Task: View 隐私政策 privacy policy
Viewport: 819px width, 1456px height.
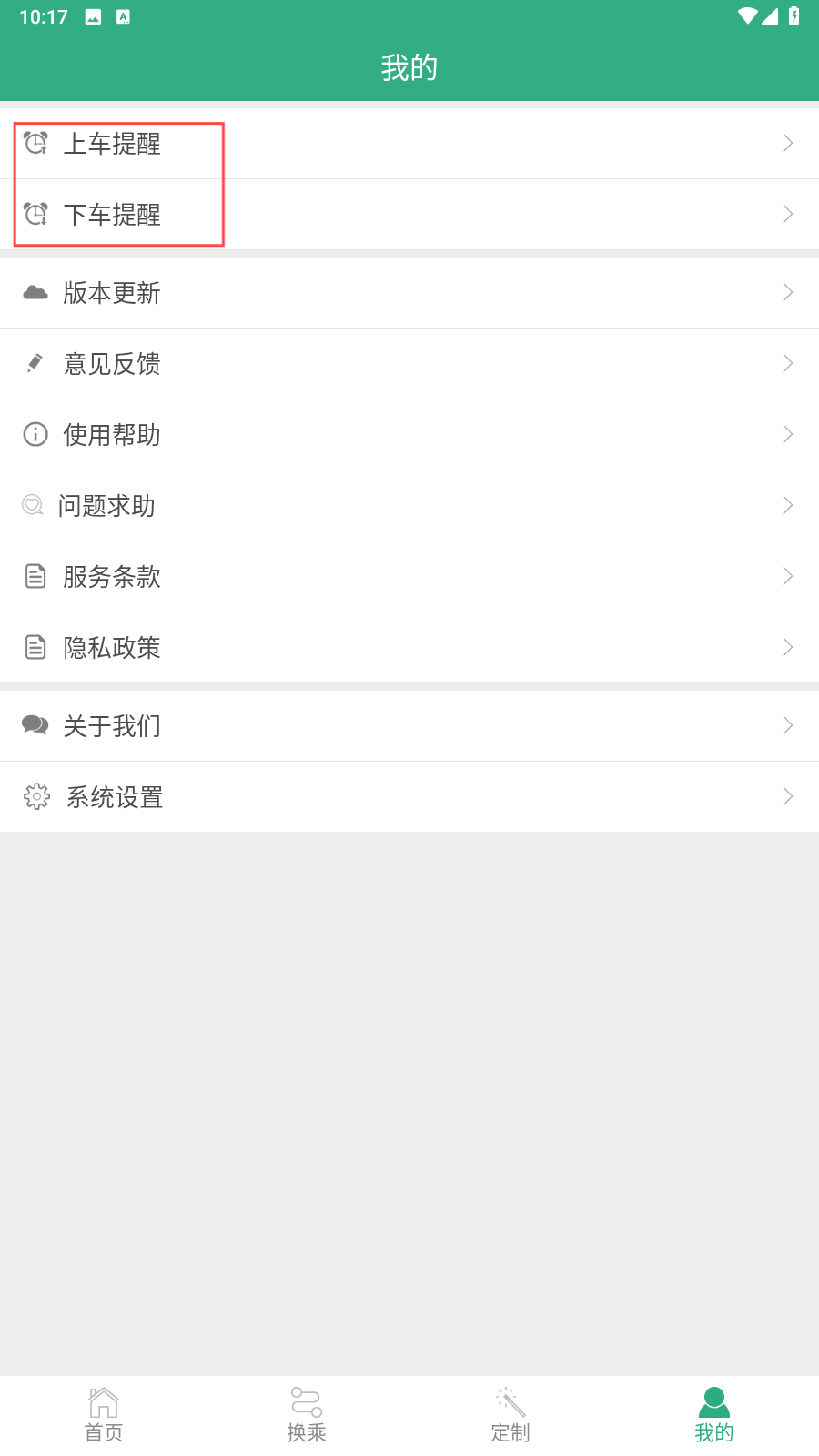Action: [409, 648]
